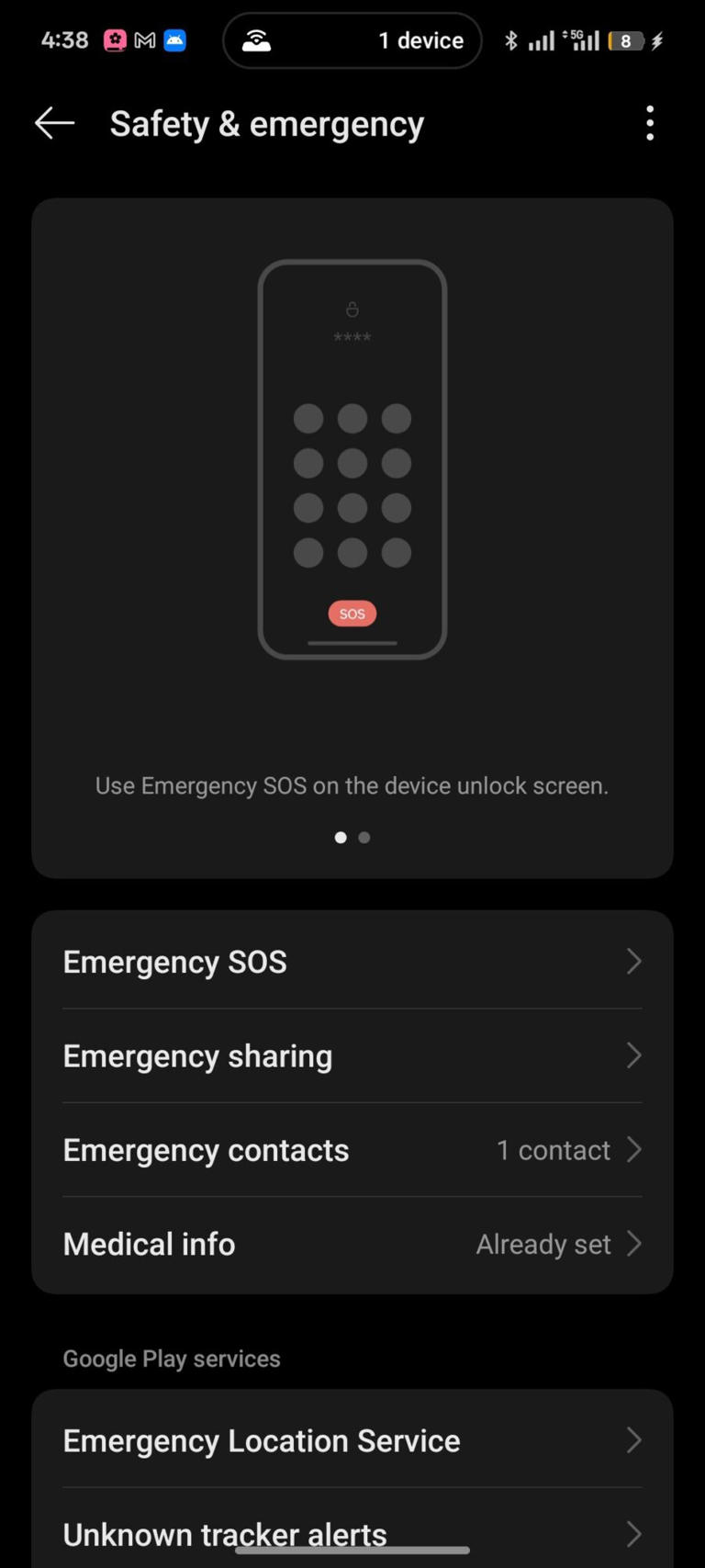The height and width of the screenshot is (1568, 705).
Task: Open Unknown tracker alerts via its chevron
Action: pyautogui.click(x=634, y=1532)
